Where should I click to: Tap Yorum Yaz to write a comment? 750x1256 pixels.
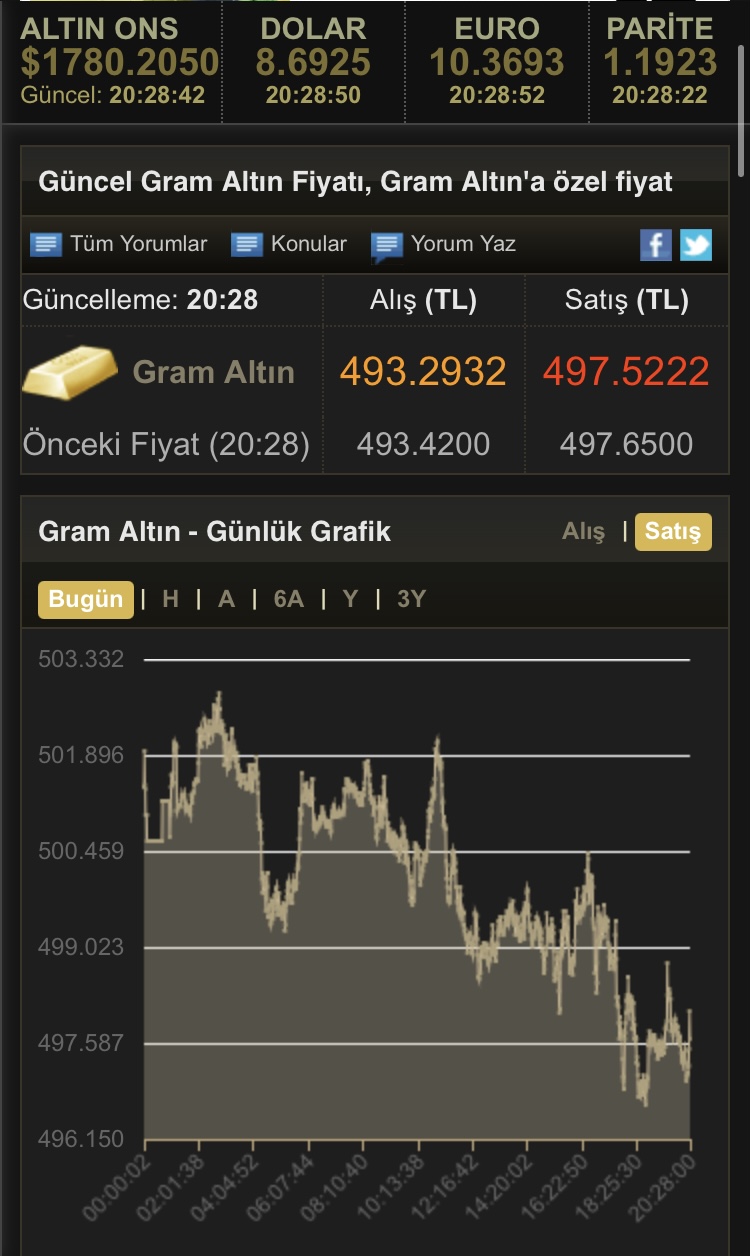tap(445, 244)
